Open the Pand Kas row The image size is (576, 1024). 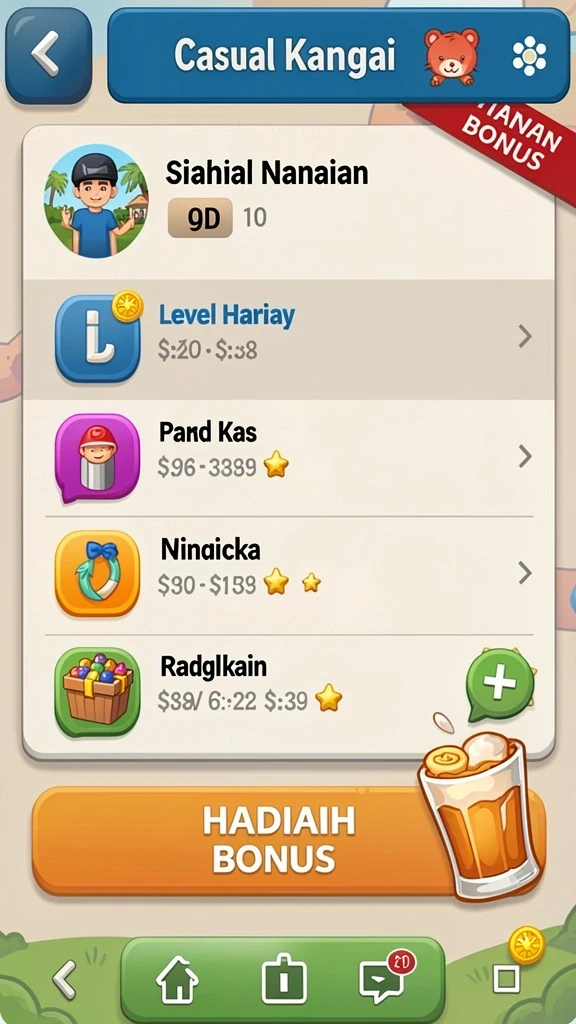coord(289,458)
